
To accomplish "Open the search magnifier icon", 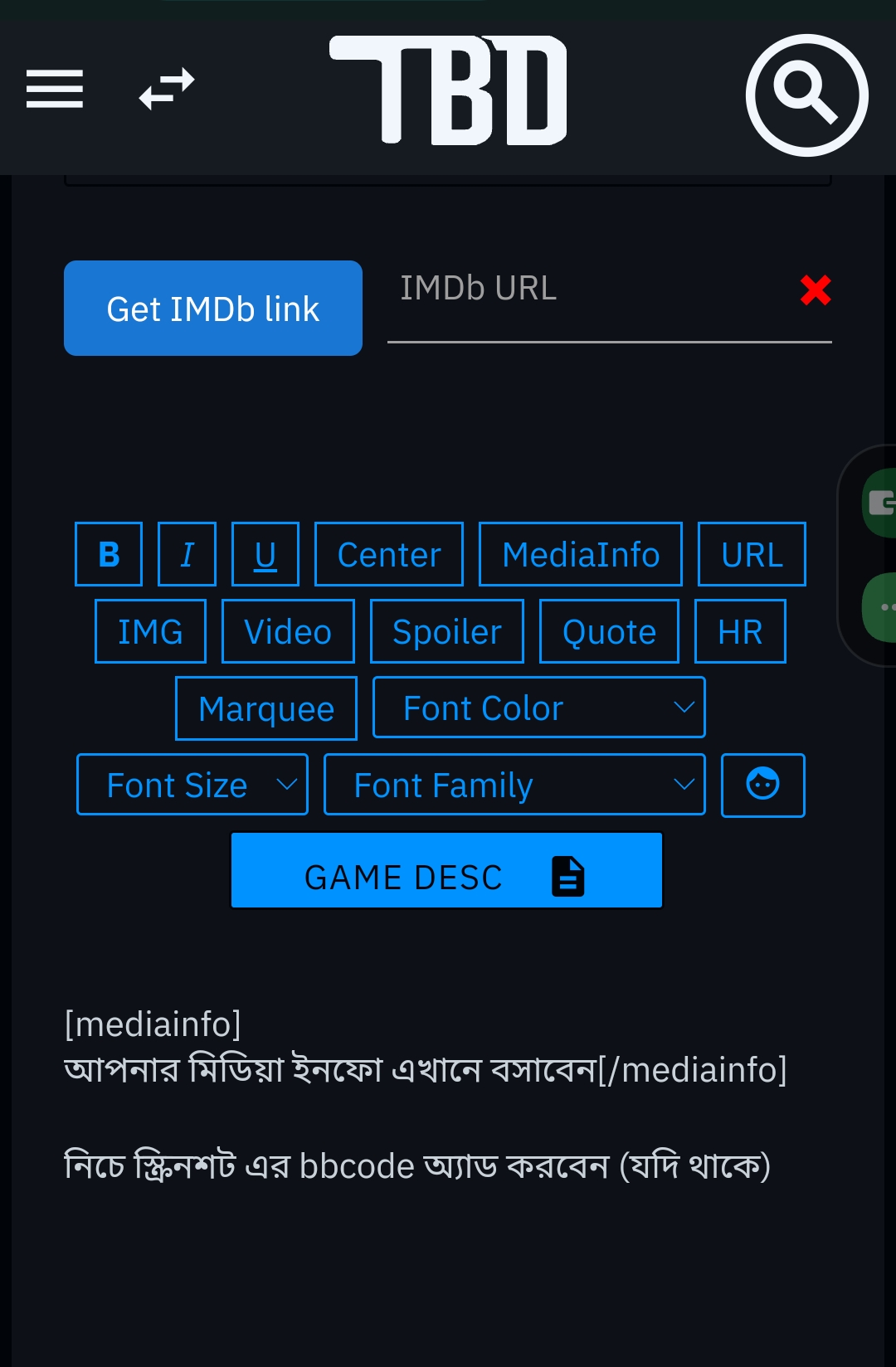I will point(806,95).
